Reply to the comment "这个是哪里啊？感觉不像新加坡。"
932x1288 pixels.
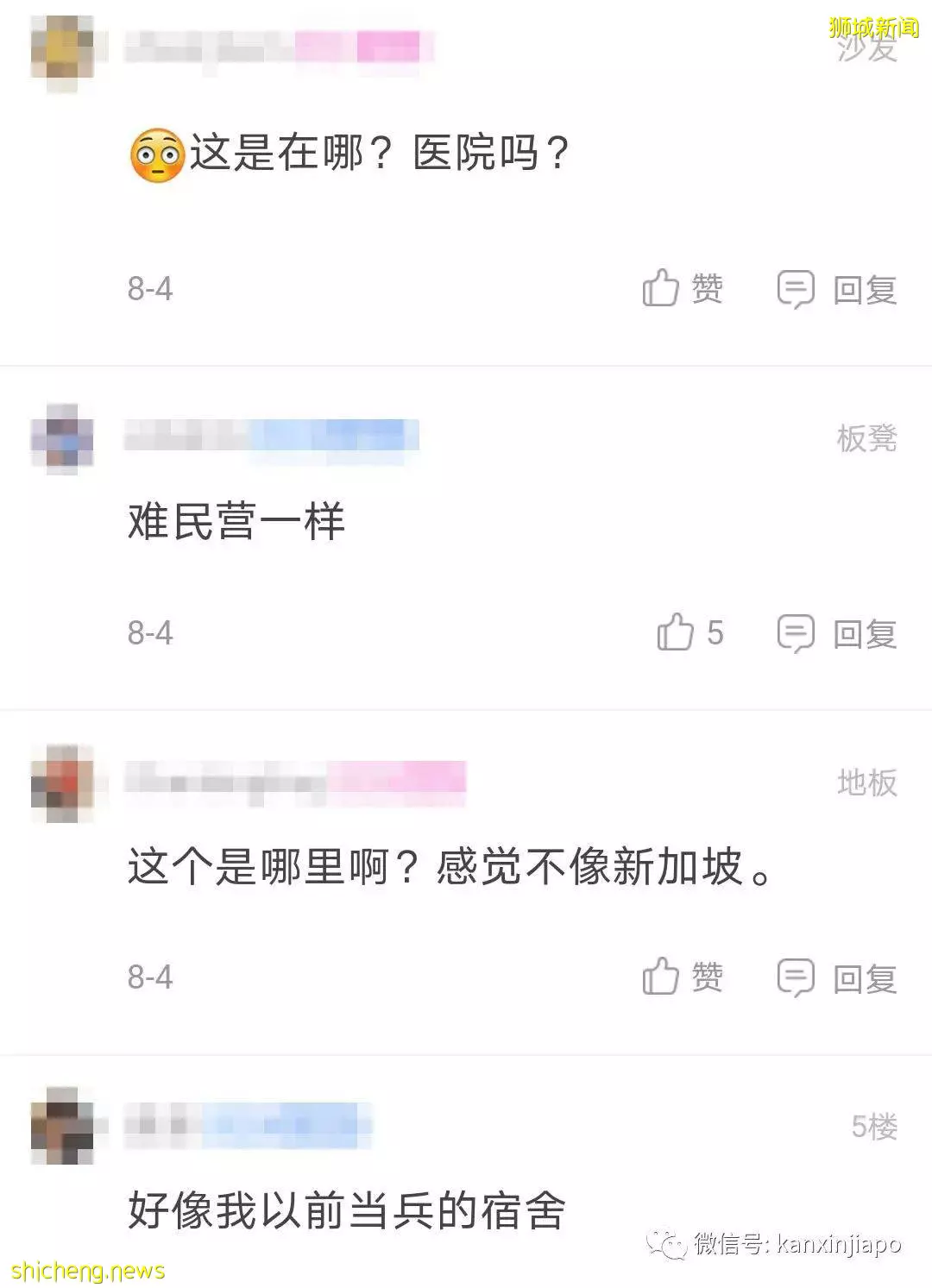(837, 979)
